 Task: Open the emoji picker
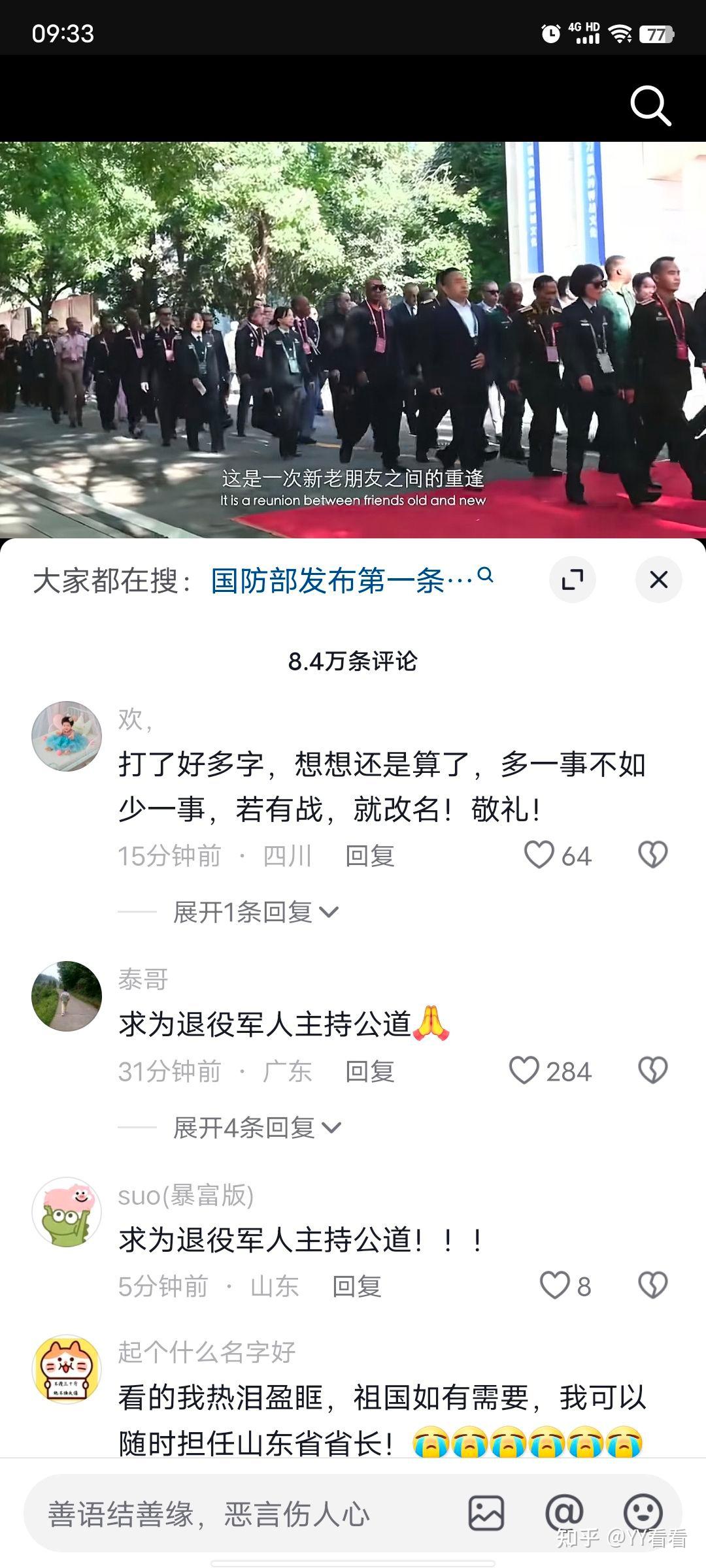point(643,1513)
